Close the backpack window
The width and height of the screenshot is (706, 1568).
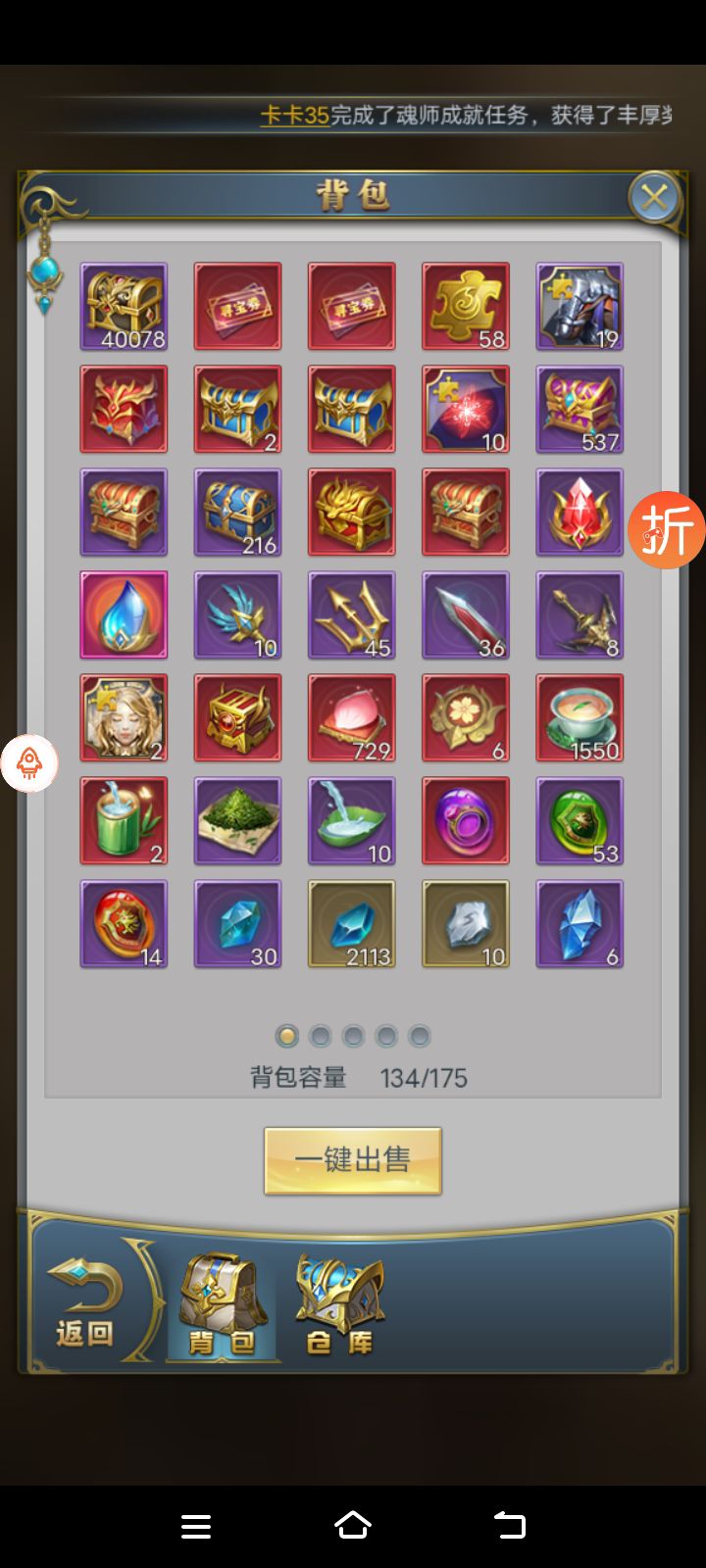point(654,198)
